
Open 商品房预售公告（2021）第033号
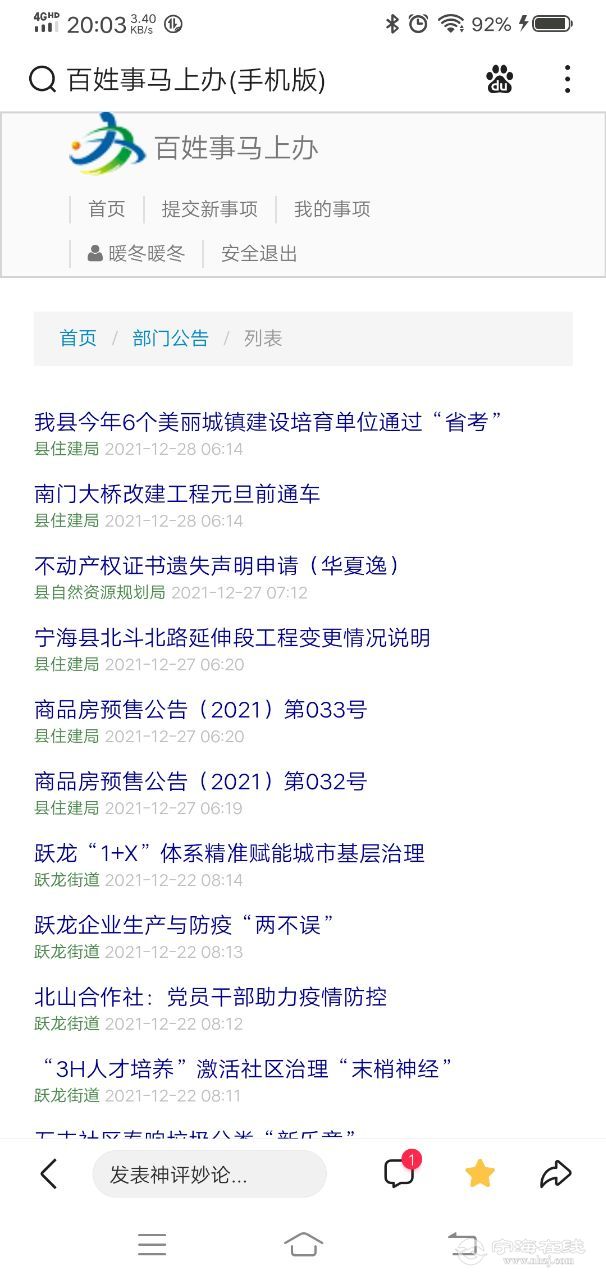tap(200, 710)
